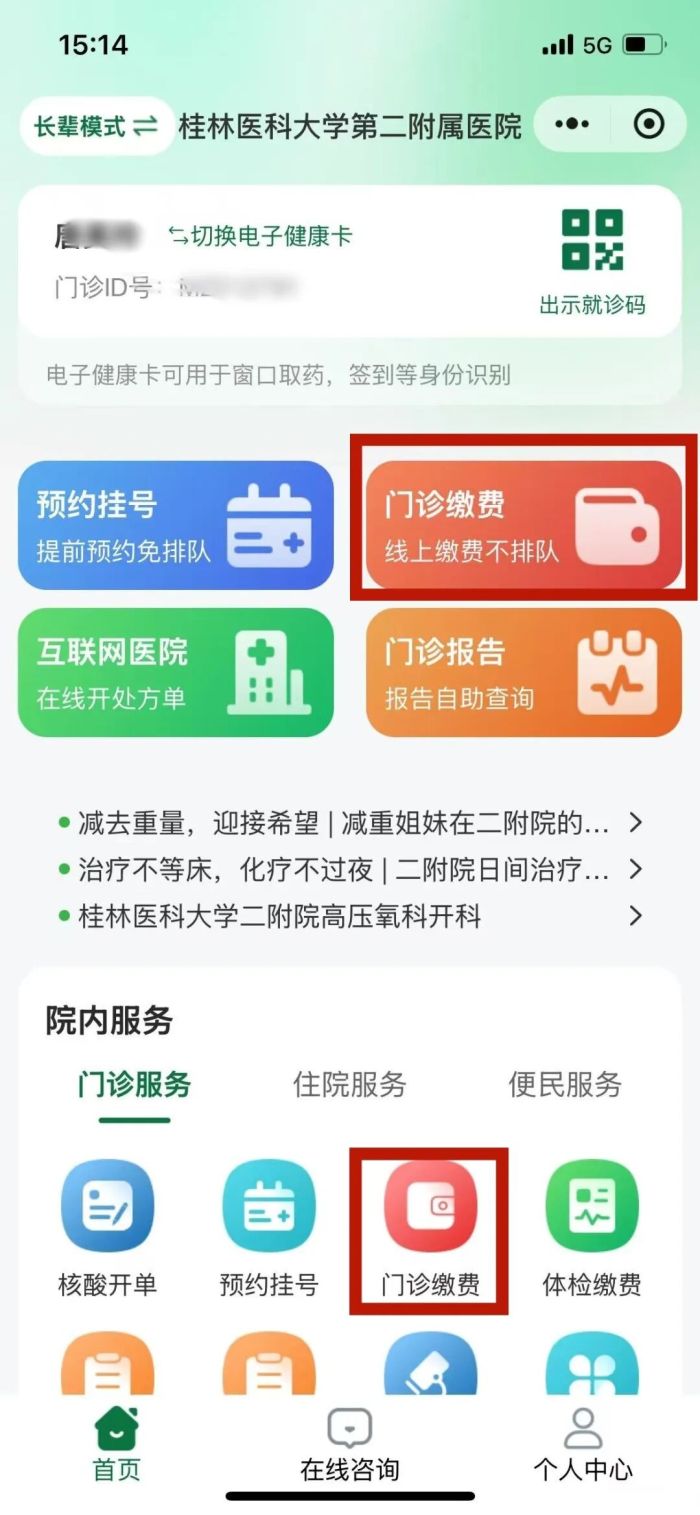Image resolution: width=700 pixels, height=1515 pixels.
Task: Open the 门诊报告 report query card
Action: tap(523, 672)
